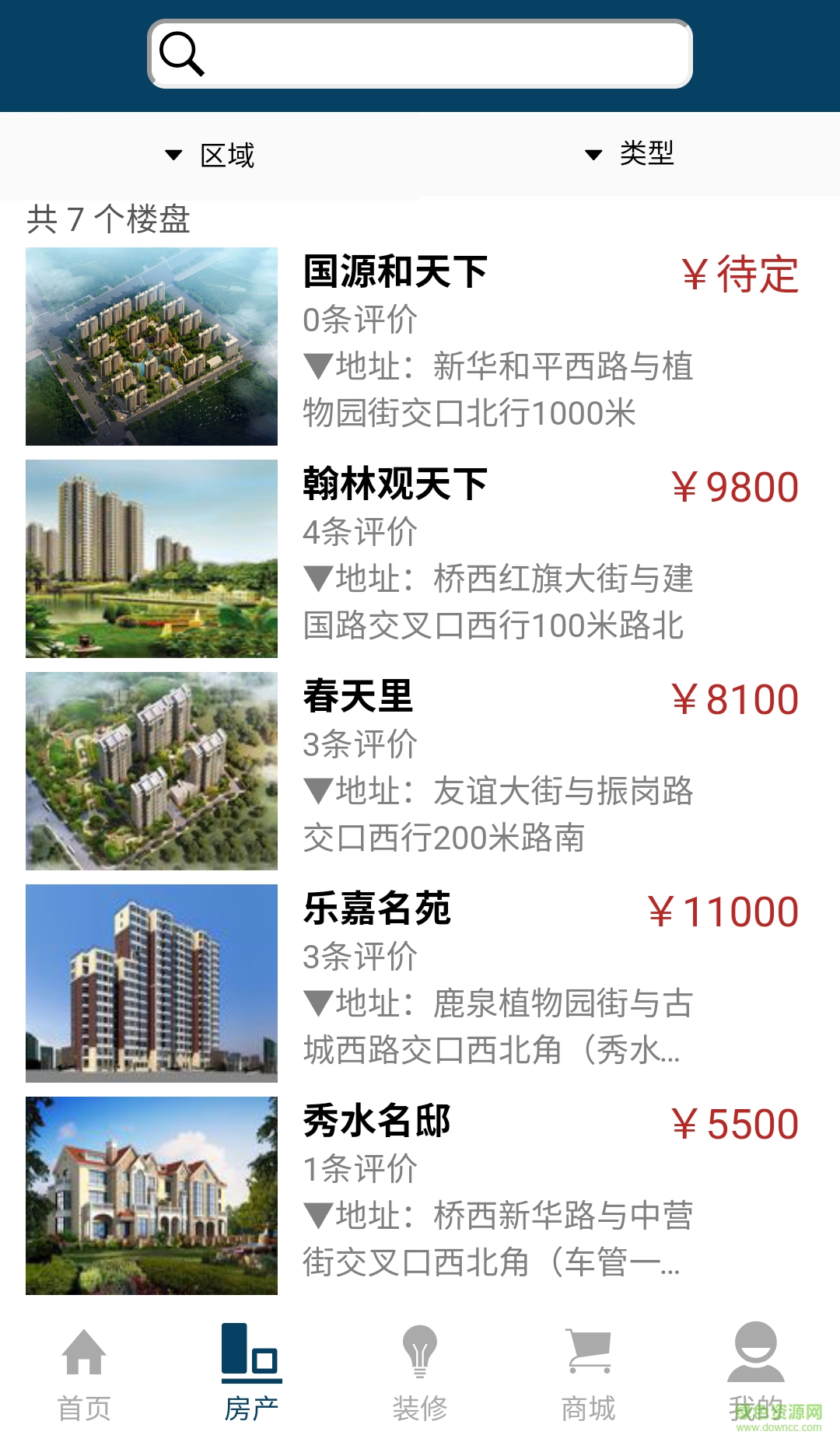This screenshot has height=1442, width=840.
Task: Select the 秀水名邸 villa thumbnail
Action: tap(152, 1194)
